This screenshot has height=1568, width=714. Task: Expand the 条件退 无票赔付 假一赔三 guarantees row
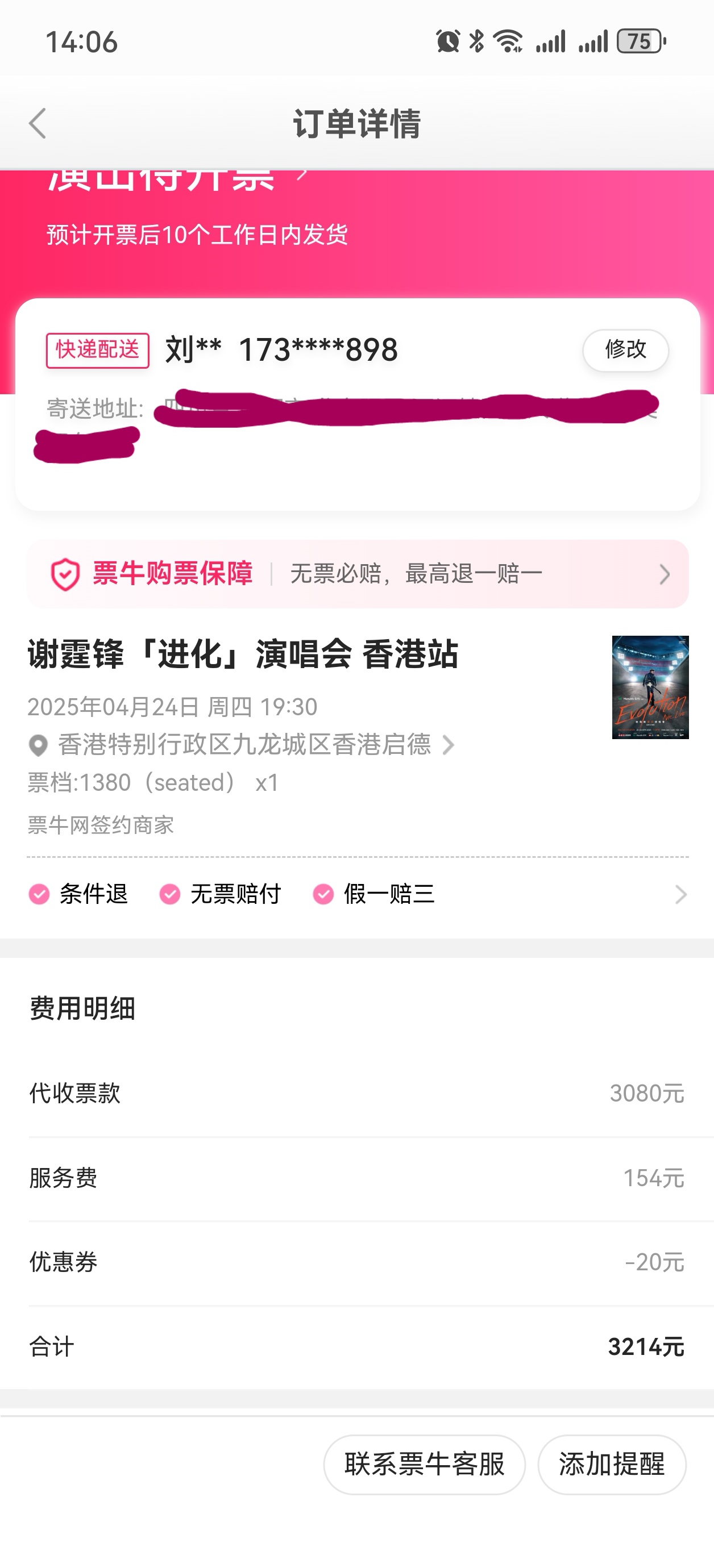coord(357,894)
